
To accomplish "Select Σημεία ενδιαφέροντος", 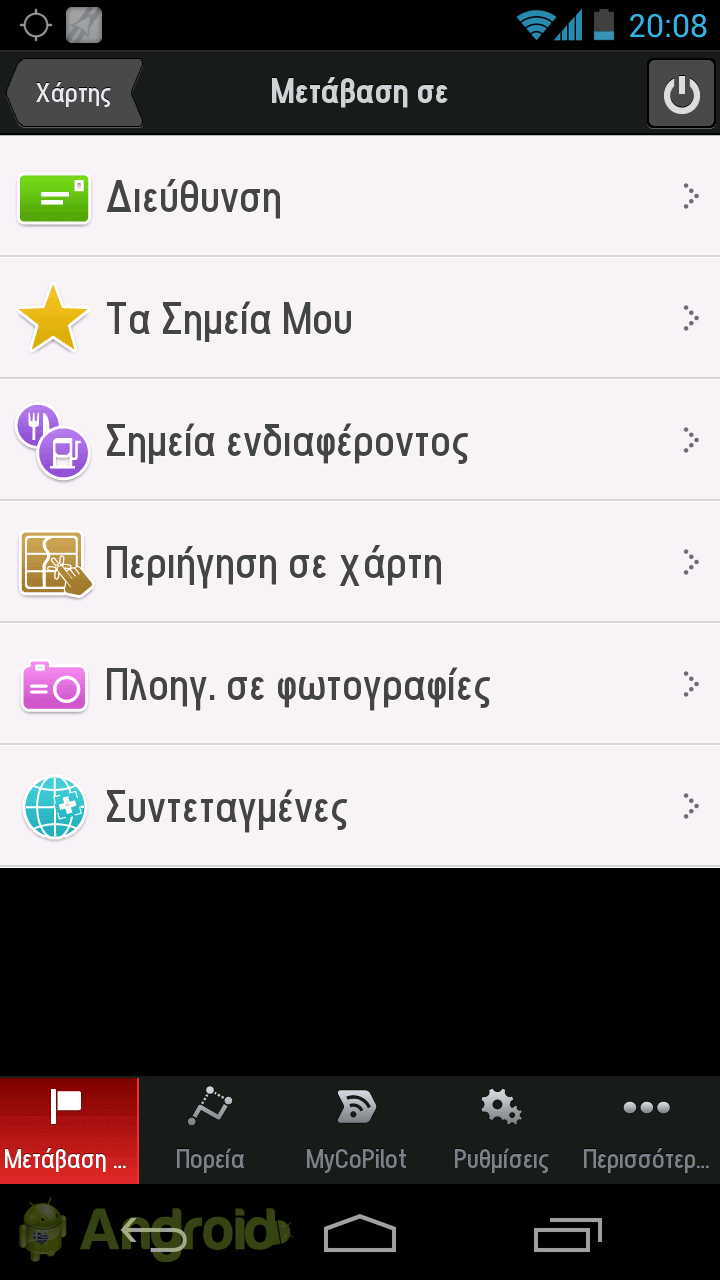I will pyautogui.click(x=360, y=440).
